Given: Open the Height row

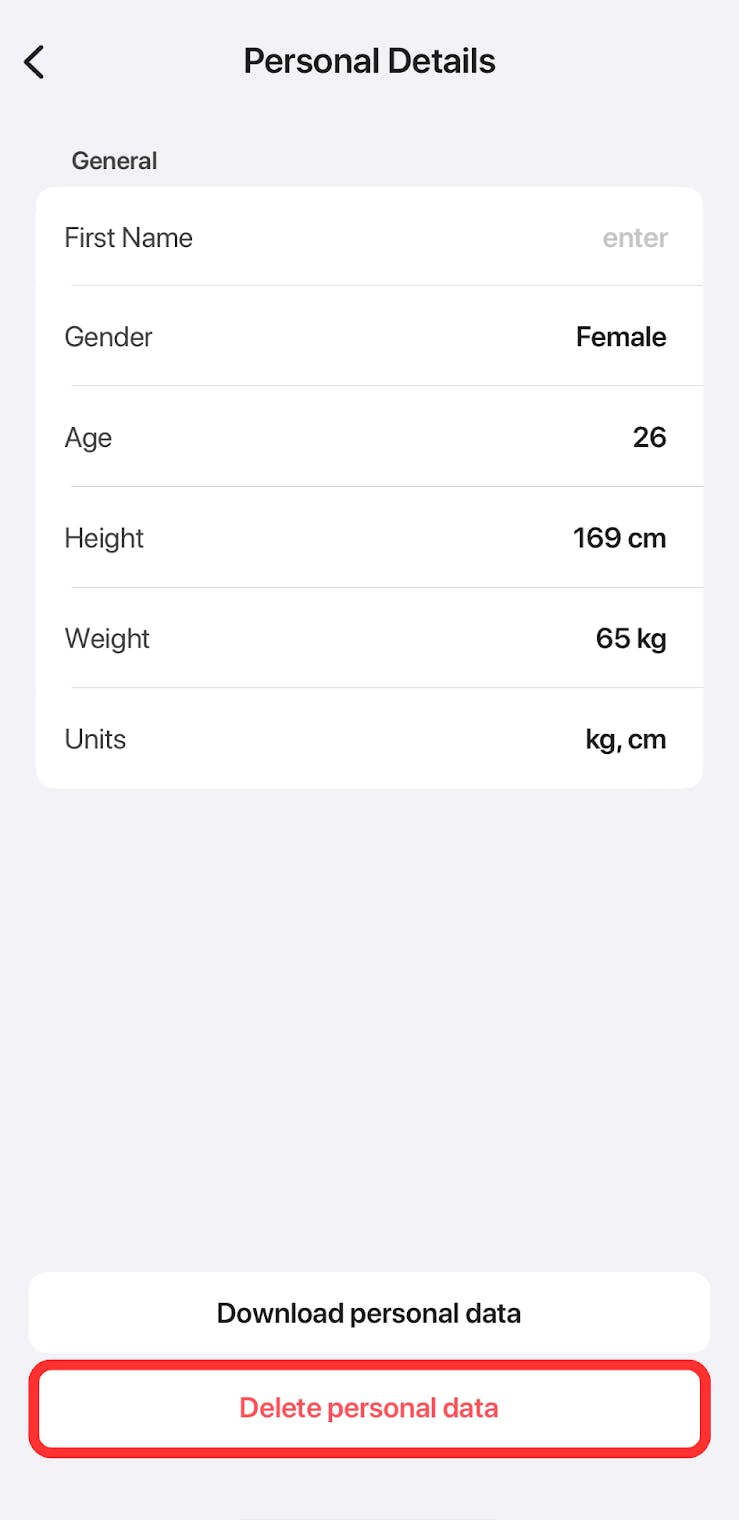Looking at the screenshot, I should coord(369,538).
